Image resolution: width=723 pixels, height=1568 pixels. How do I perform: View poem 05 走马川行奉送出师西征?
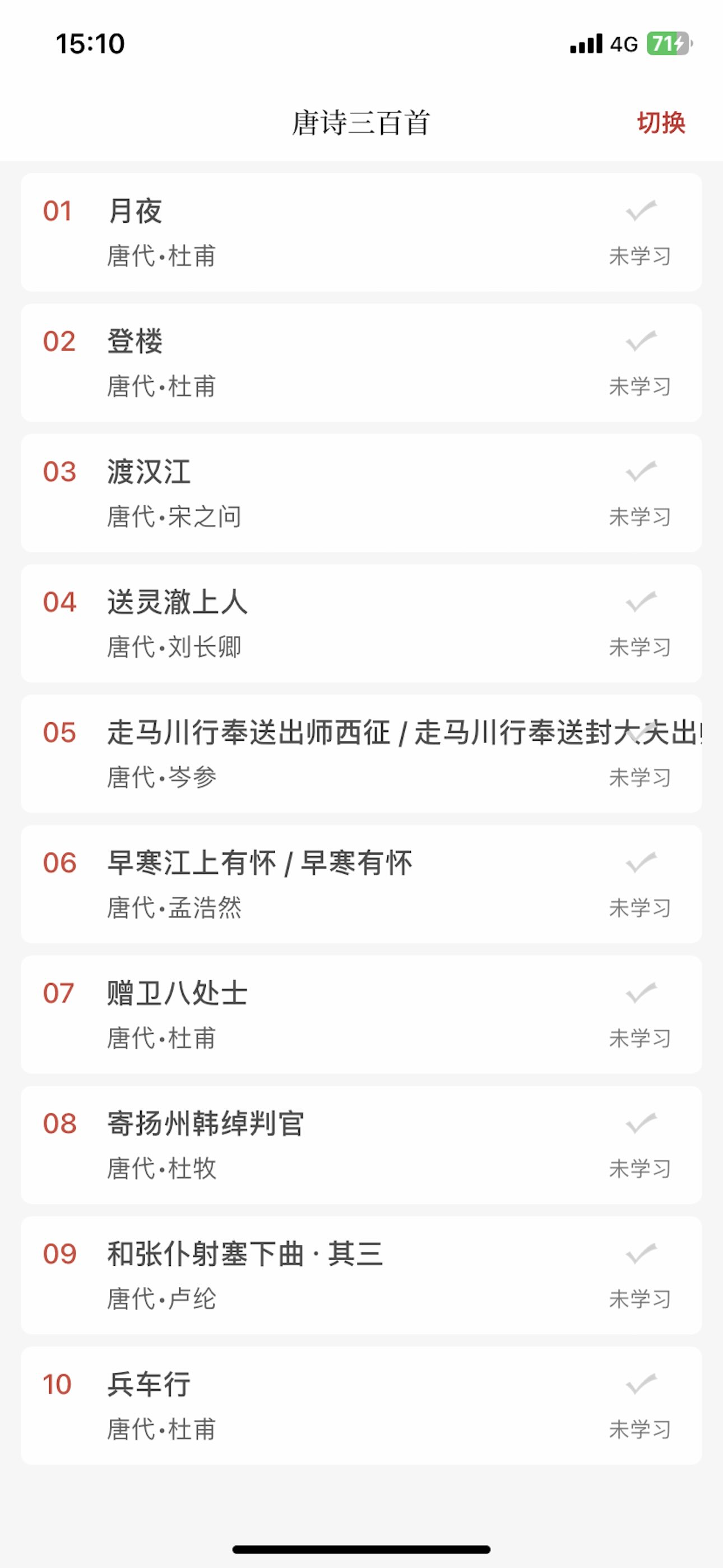point(360,754)
